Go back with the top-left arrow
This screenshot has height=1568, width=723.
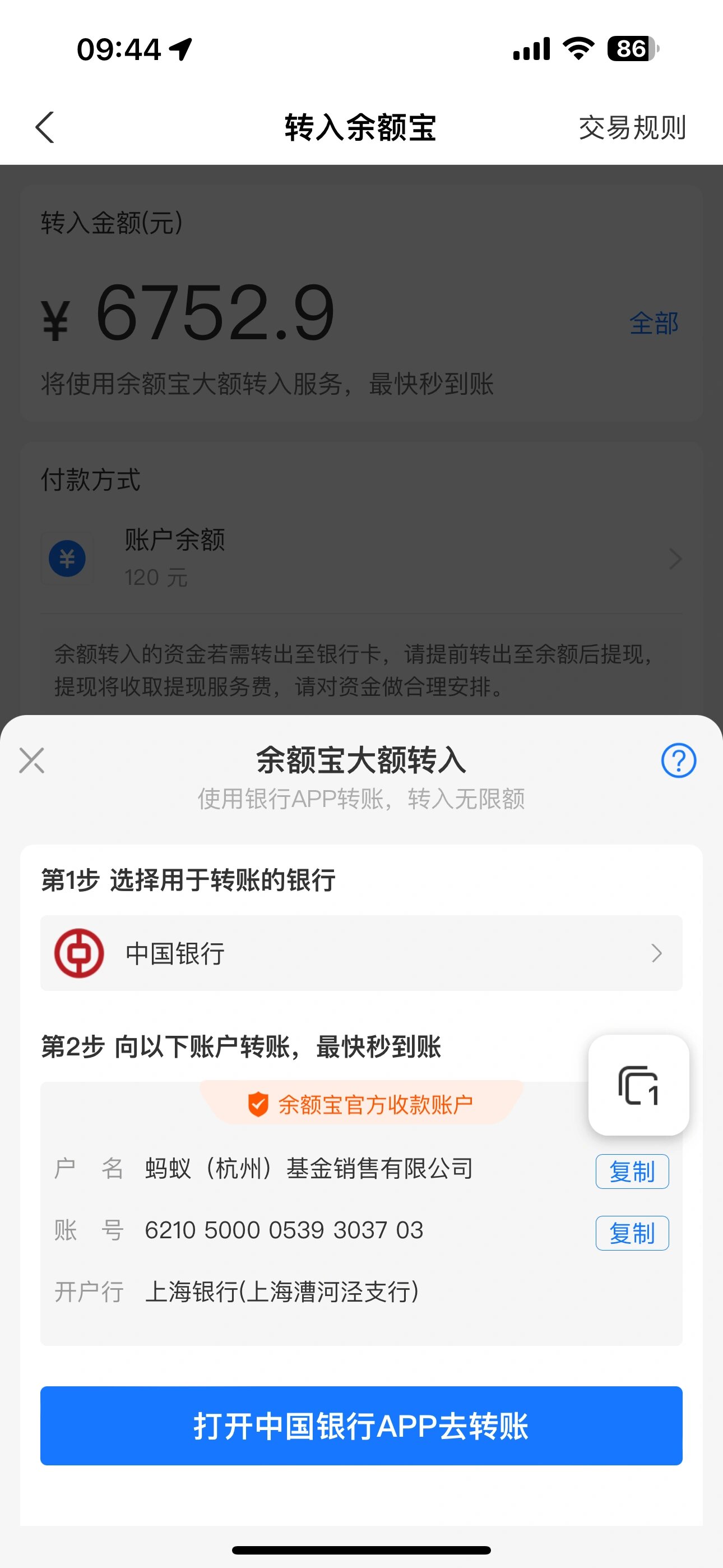(x=45, y=127)
